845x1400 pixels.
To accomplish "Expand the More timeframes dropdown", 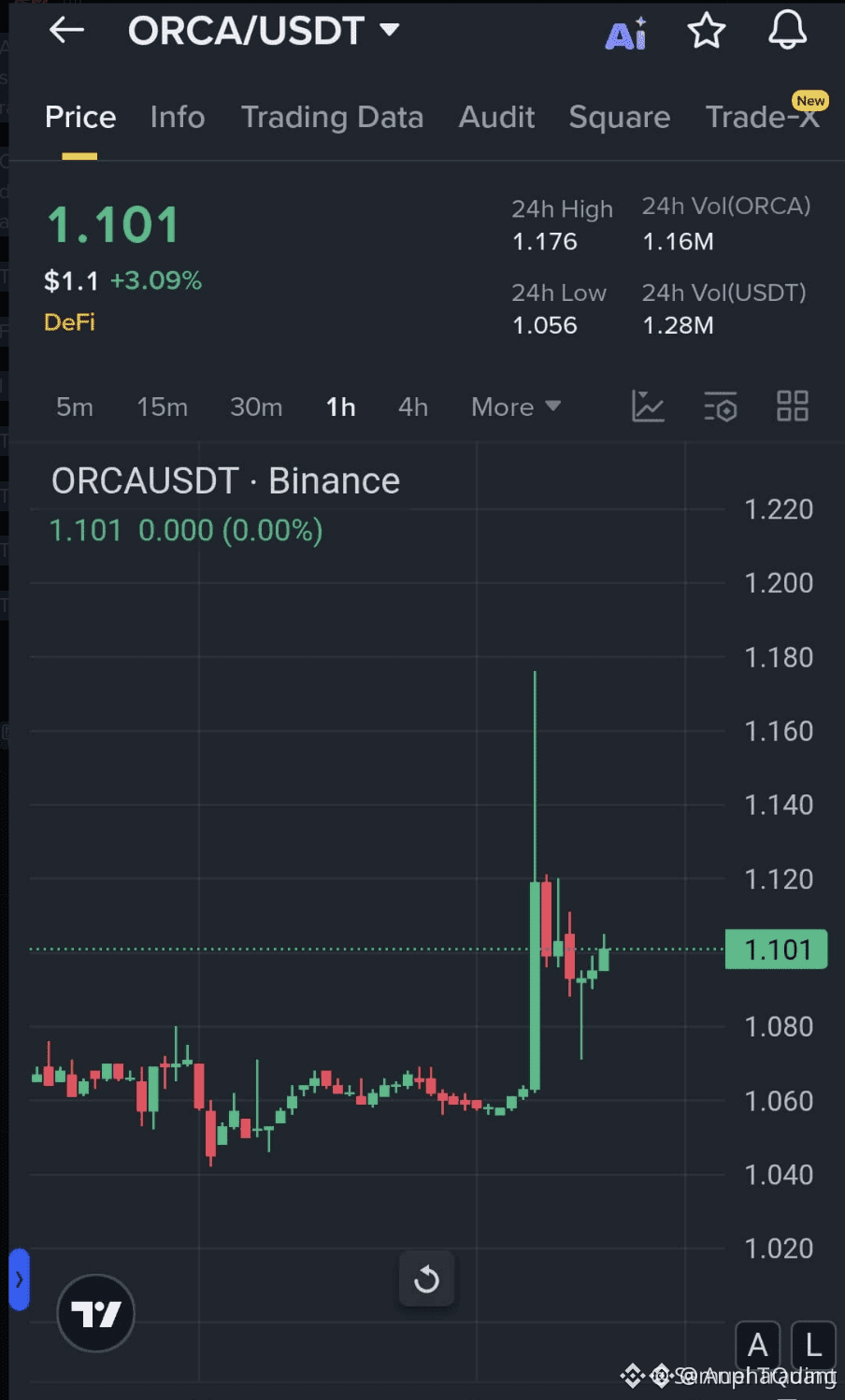I will pyautogui.click(x=515, y=407).
